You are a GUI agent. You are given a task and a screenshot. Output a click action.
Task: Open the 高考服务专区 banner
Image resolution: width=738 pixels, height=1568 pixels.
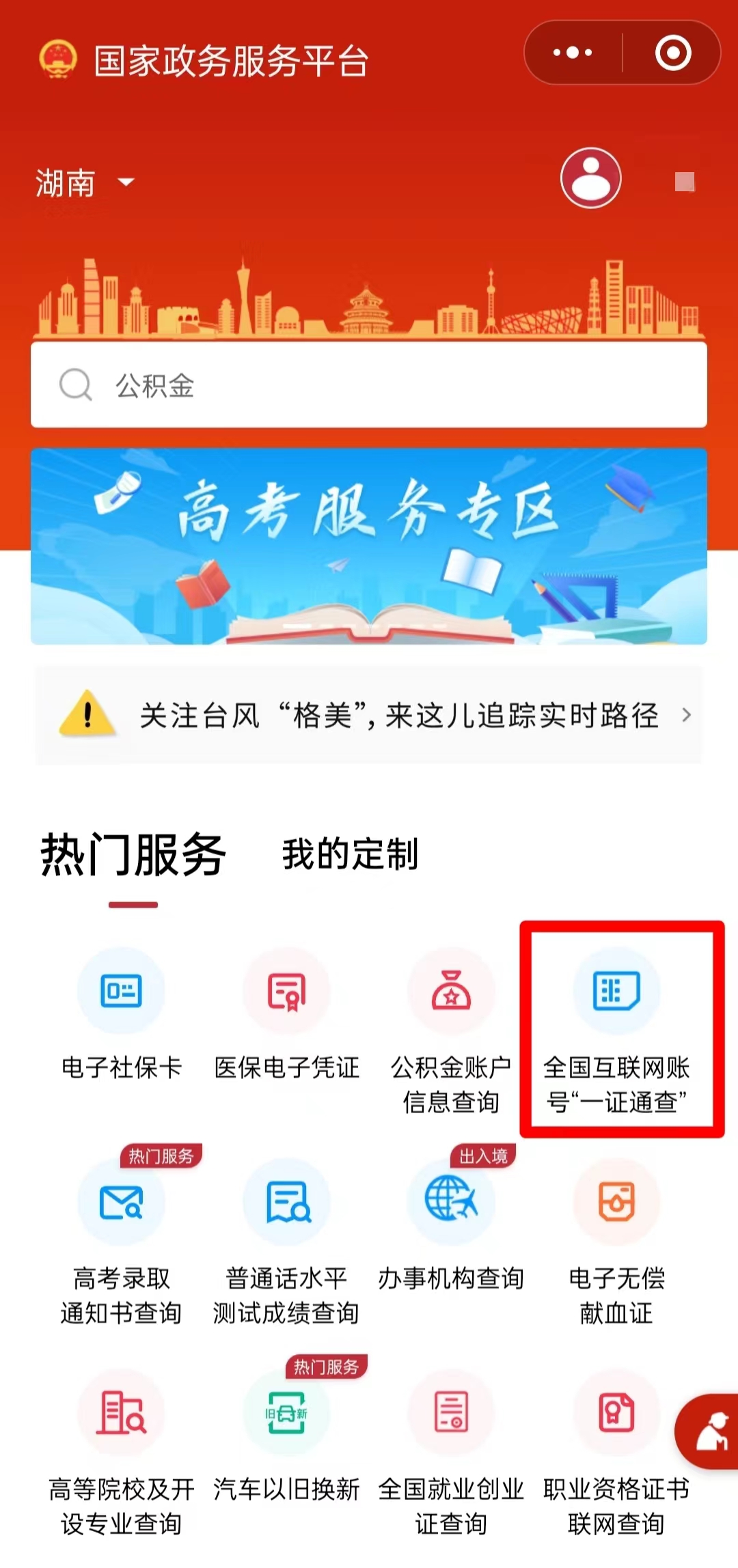(x=369, y=546)
